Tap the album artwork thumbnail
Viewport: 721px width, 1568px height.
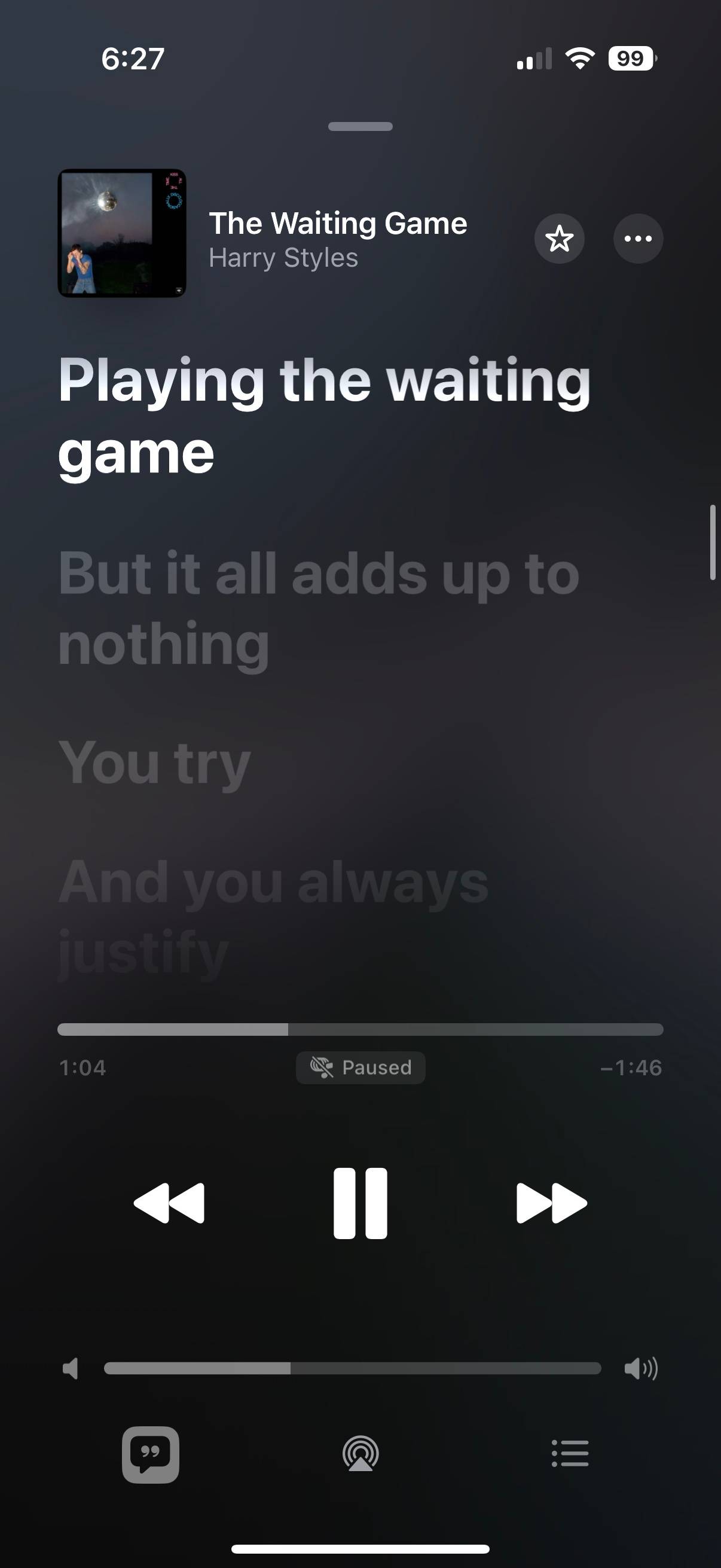(x=122, y=233)
